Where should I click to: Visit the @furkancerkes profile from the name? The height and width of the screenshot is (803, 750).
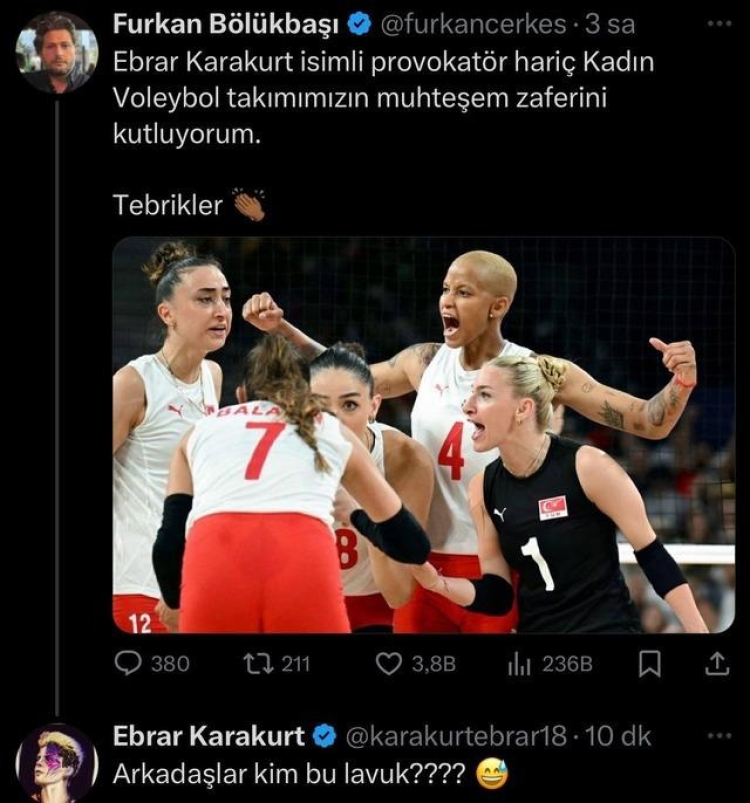[224, 23]
